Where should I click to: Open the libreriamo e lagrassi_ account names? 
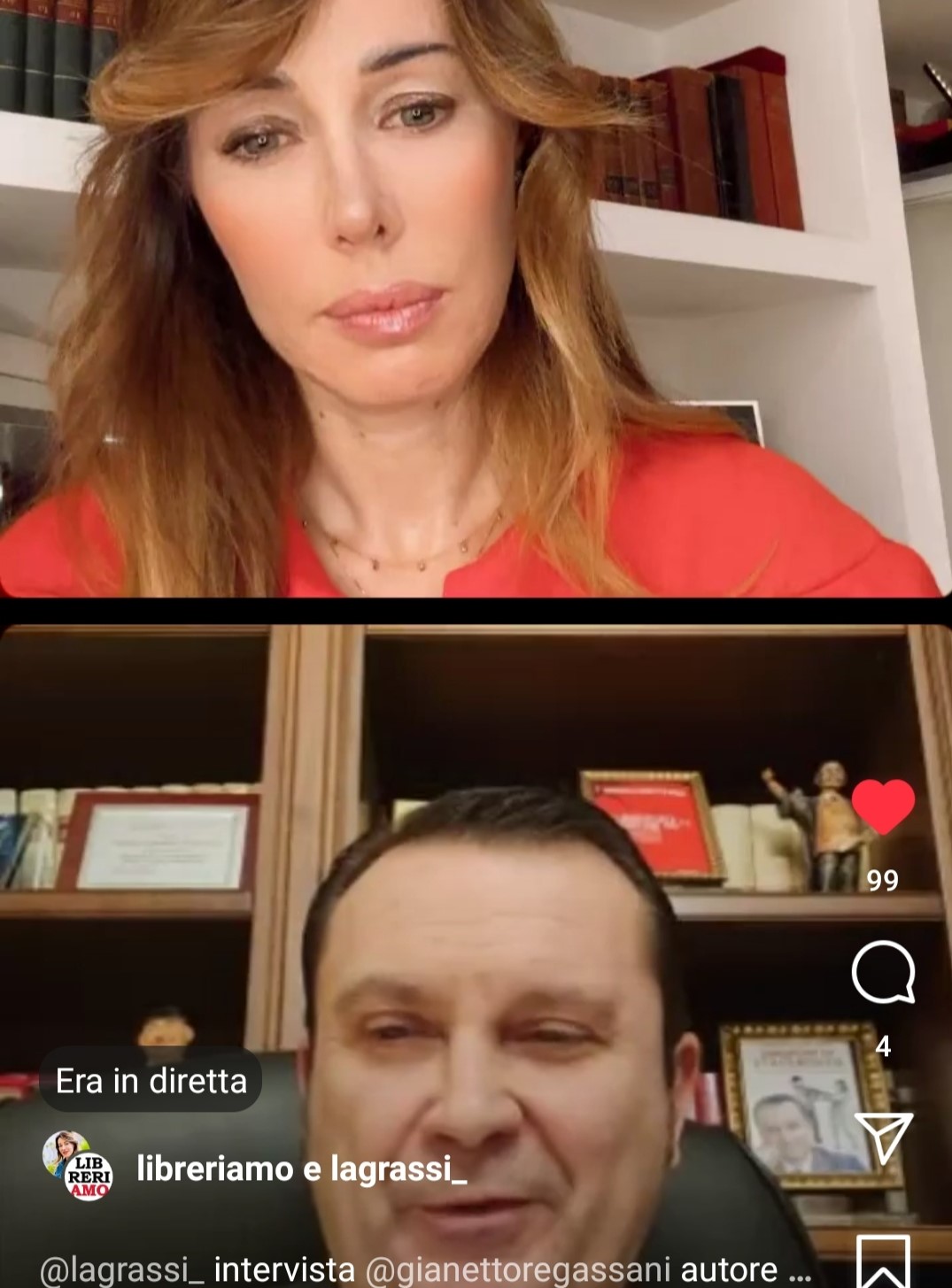pos(301,1169)
